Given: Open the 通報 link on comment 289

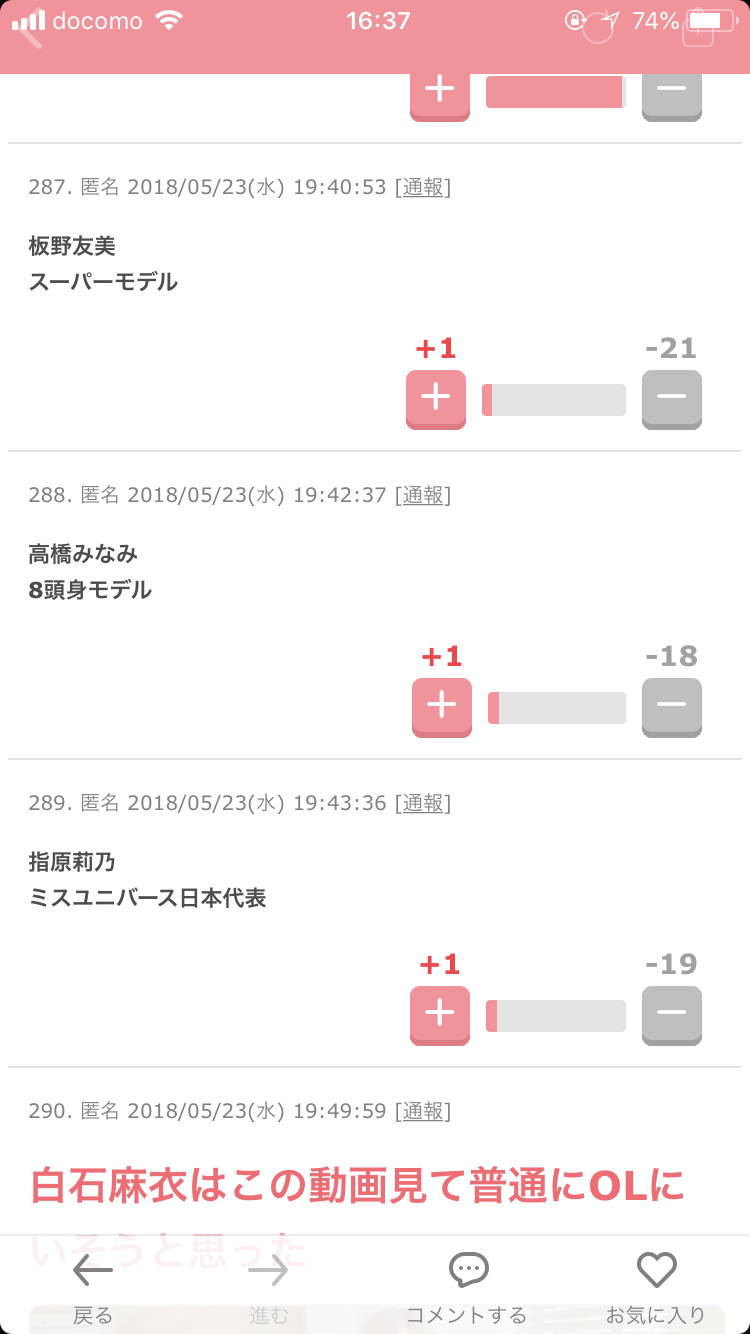Looking at the screenshot, I should point(422,801).
